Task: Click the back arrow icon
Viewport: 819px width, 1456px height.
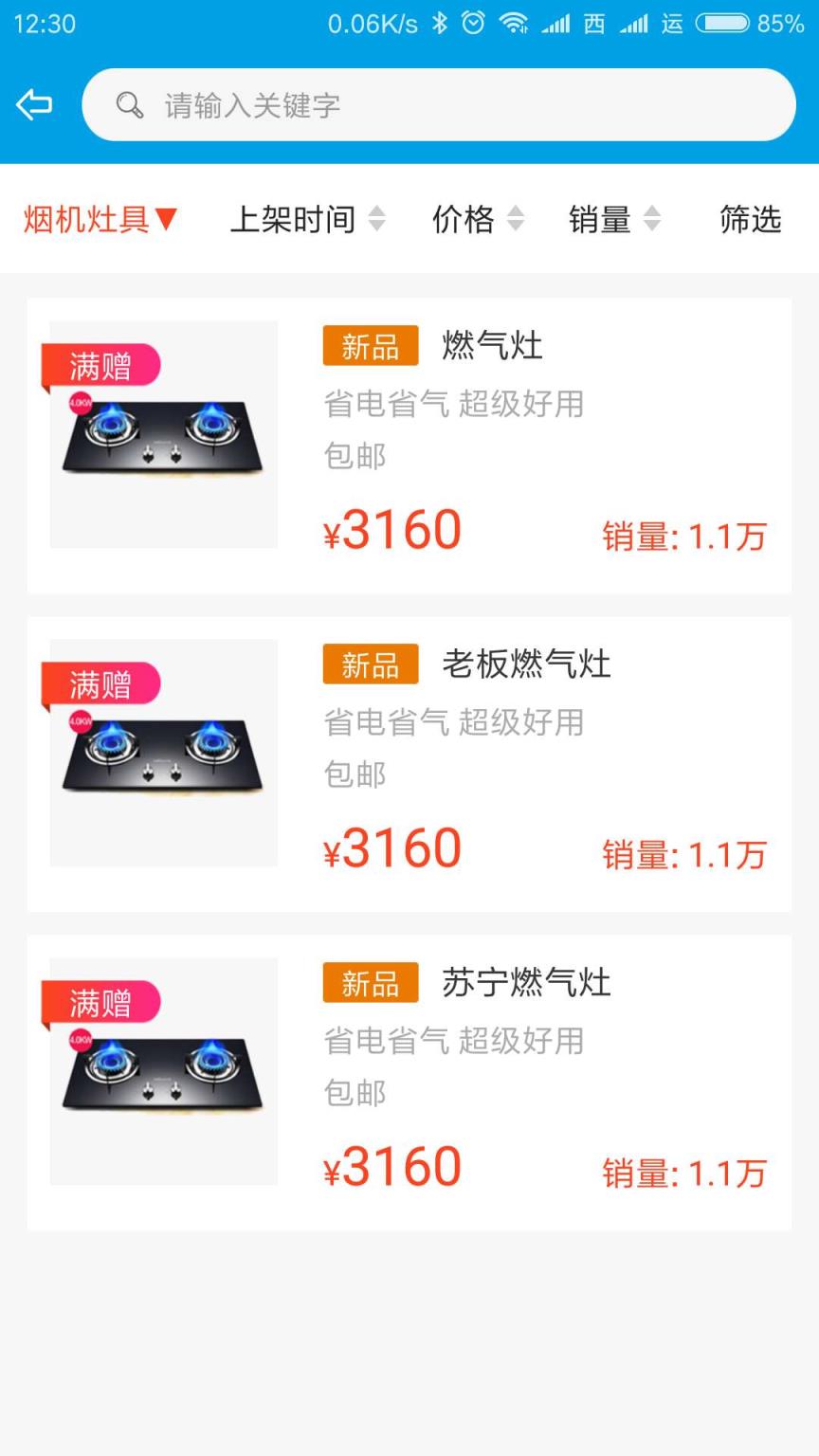Action: pos(33,104)
